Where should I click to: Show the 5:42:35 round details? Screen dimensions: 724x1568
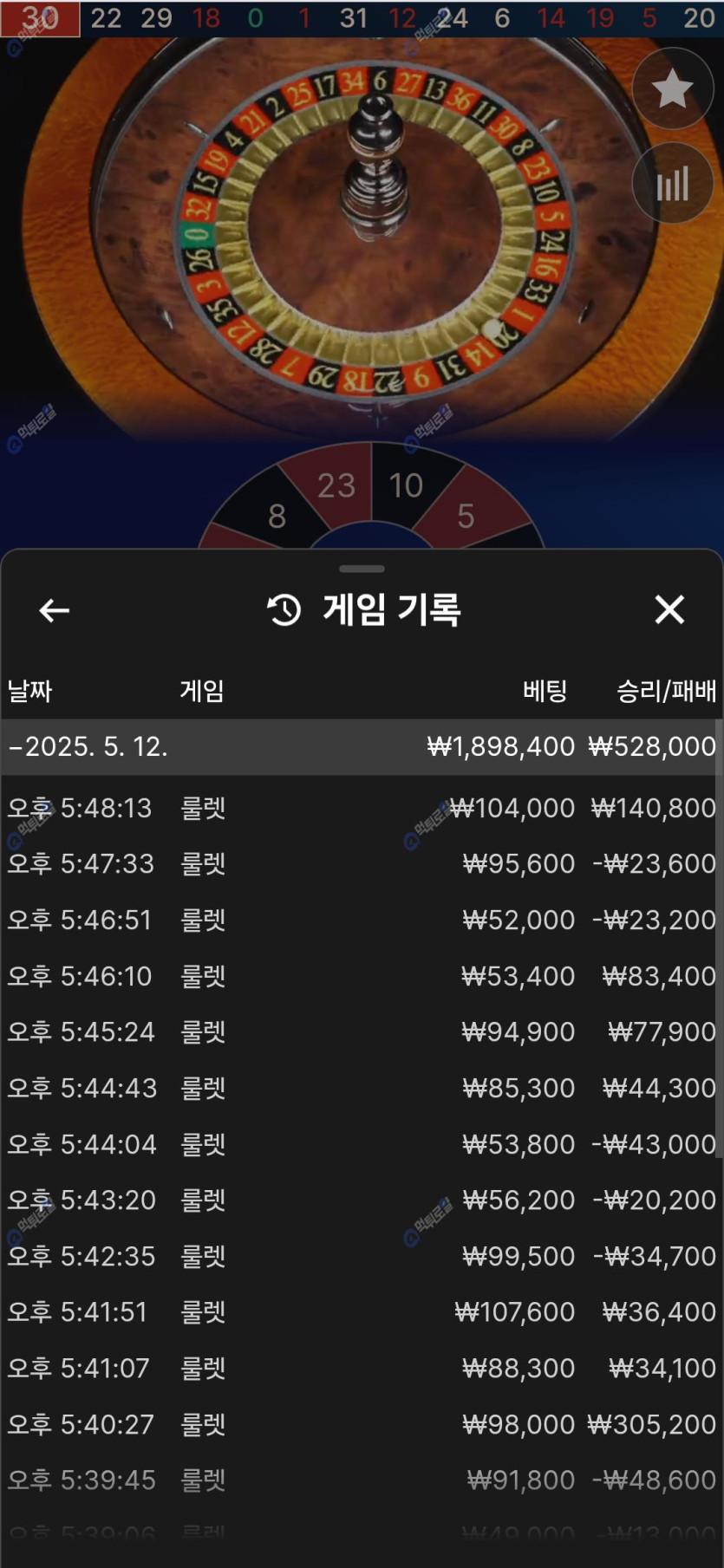click(362, 1256)
